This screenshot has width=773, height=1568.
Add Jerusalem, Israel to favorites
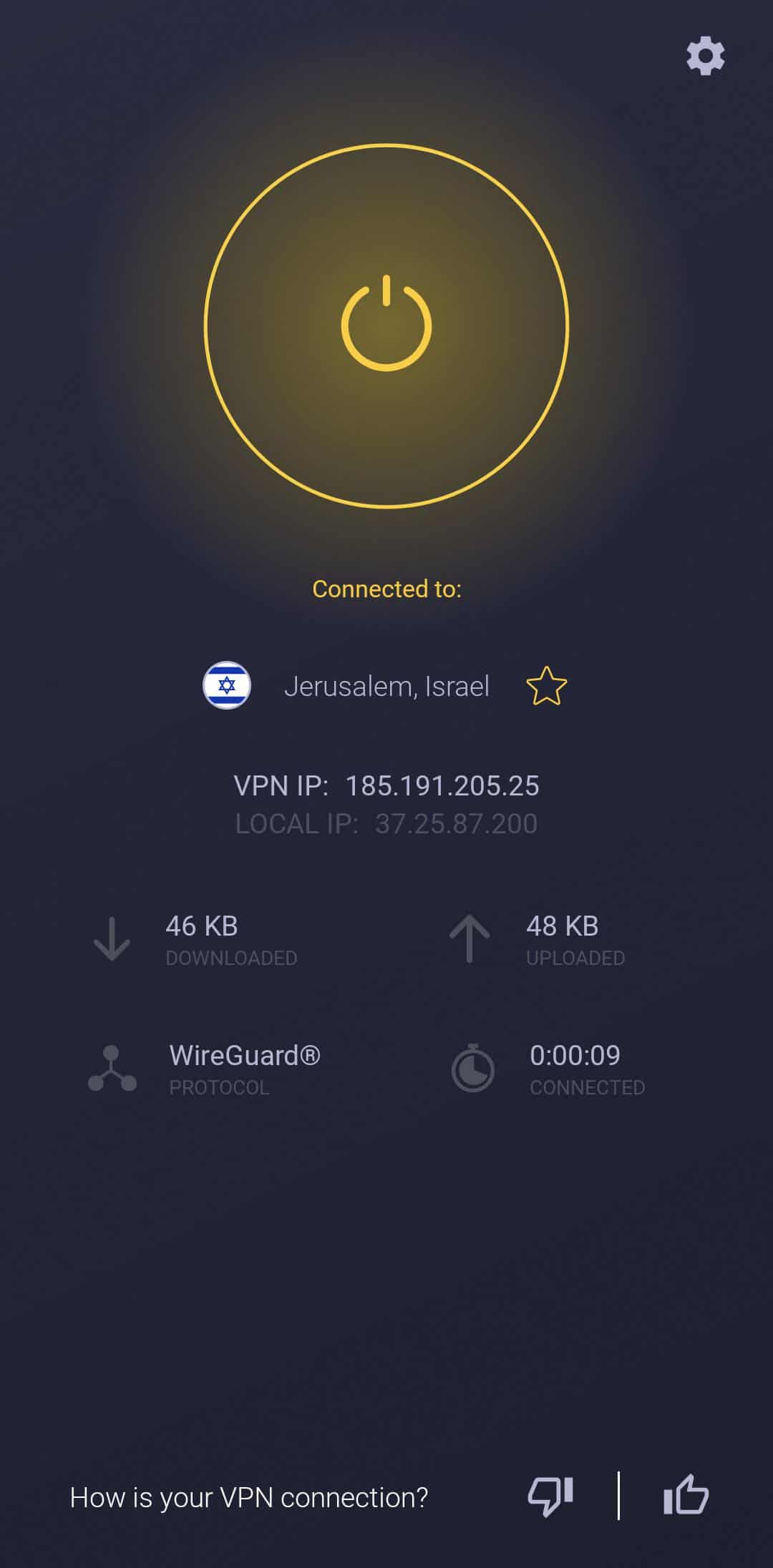pyautogui.click(x=546, y=686)
